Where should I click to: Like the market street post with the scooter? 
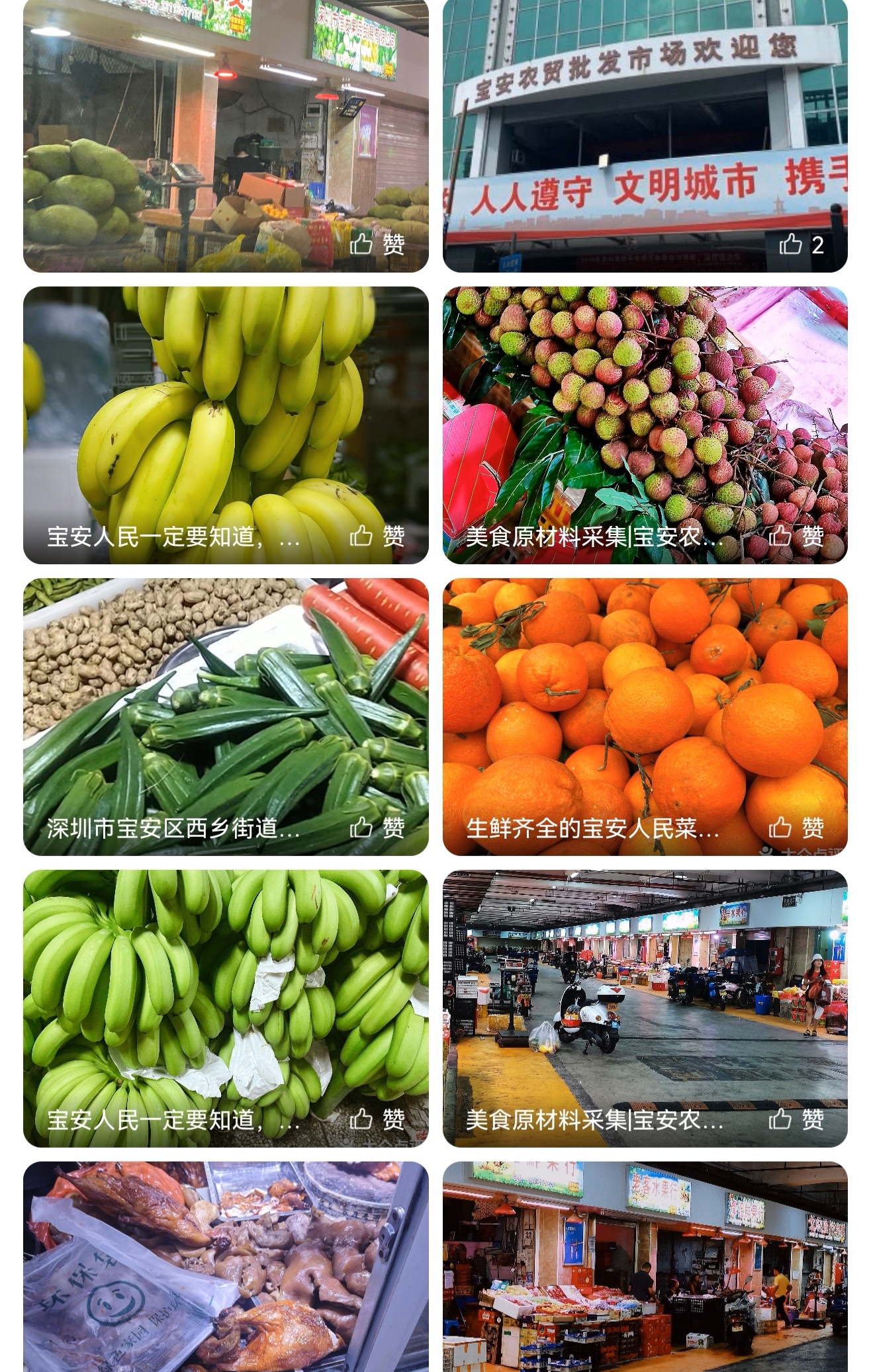click(796, 1119)
